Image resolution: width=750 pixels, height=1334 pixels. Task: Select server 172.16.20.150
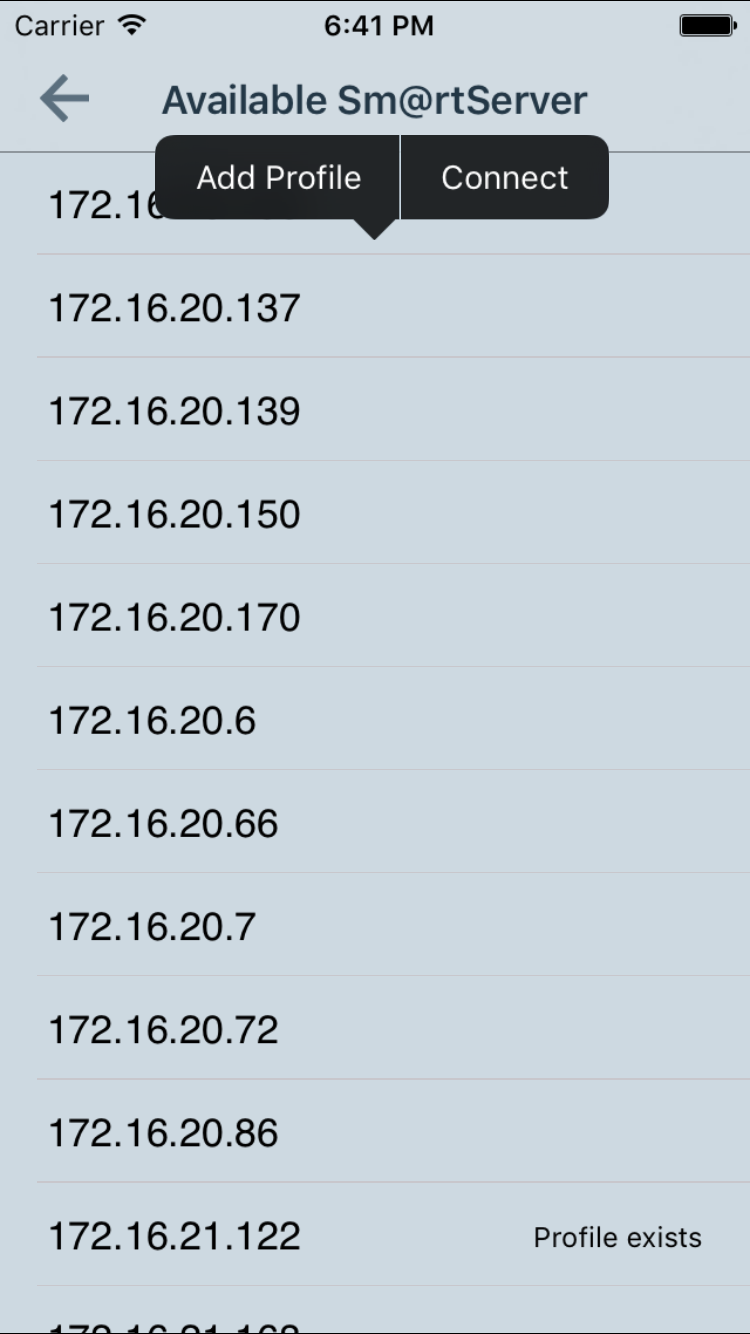click(x=174, y=513)
